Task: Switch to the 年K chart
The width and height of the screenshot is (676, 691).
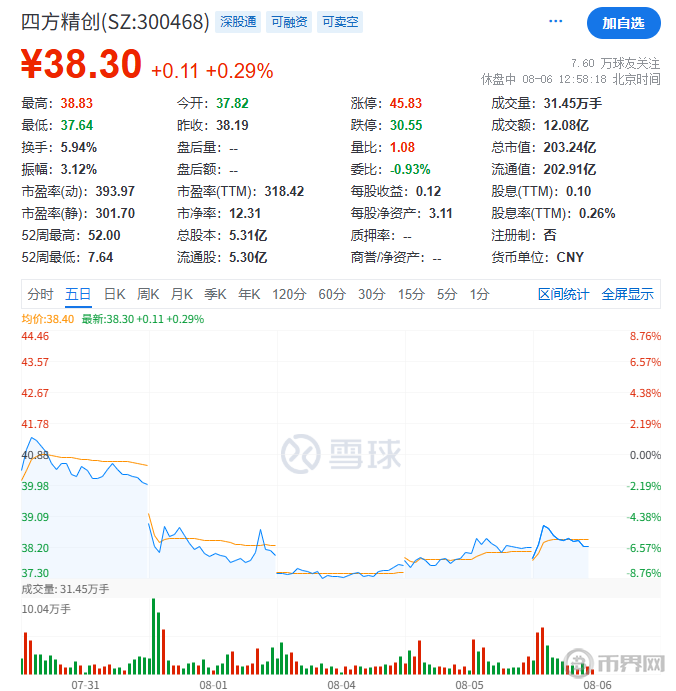Action: pos(248,294)
